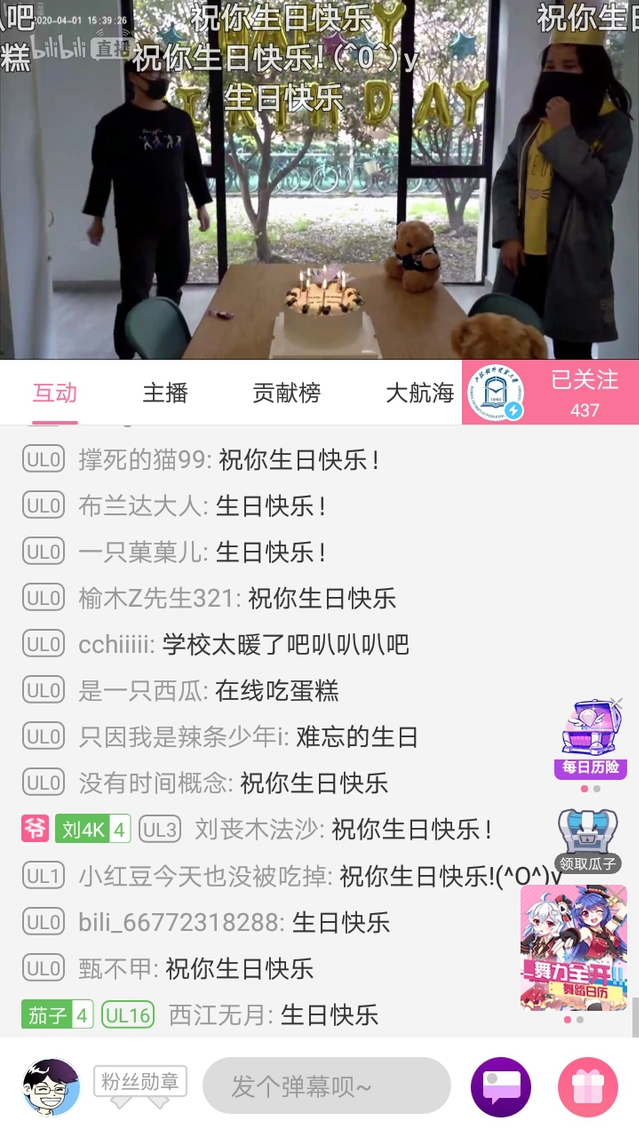Open the 大航海 tab

419,393
